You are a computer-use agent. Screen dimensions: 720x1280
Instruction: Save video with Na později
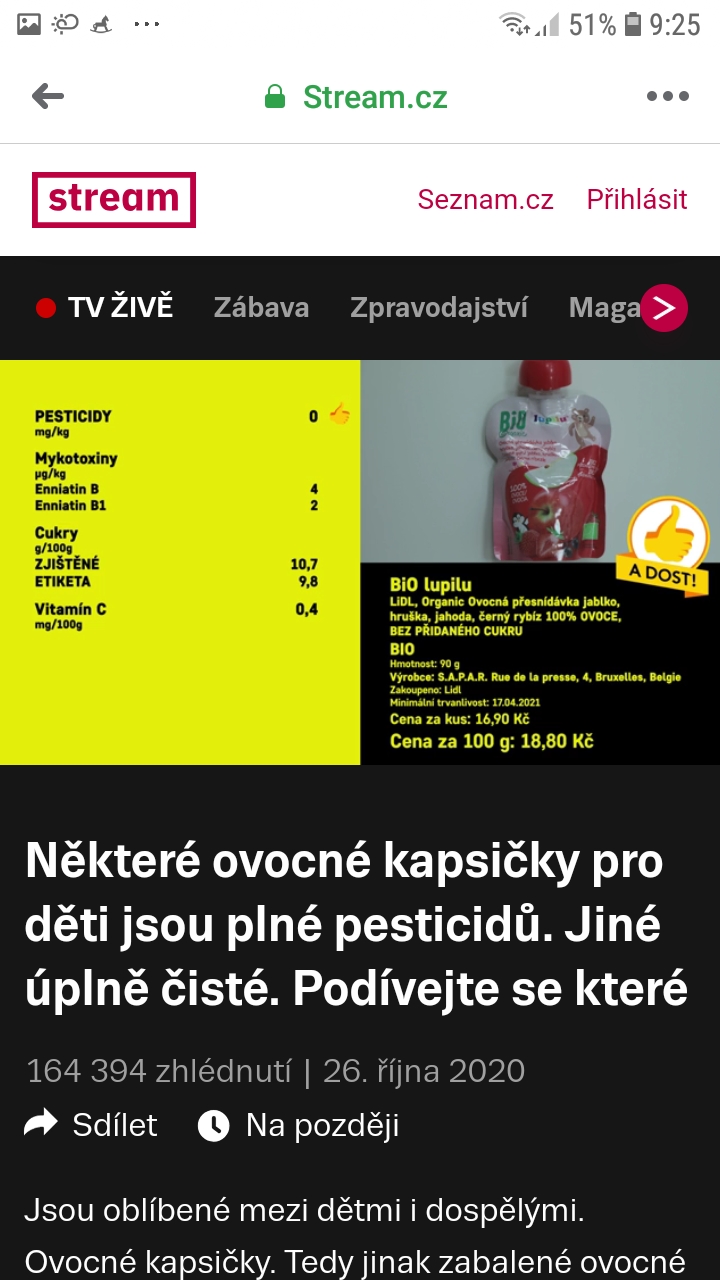(x=299, y=1125)
